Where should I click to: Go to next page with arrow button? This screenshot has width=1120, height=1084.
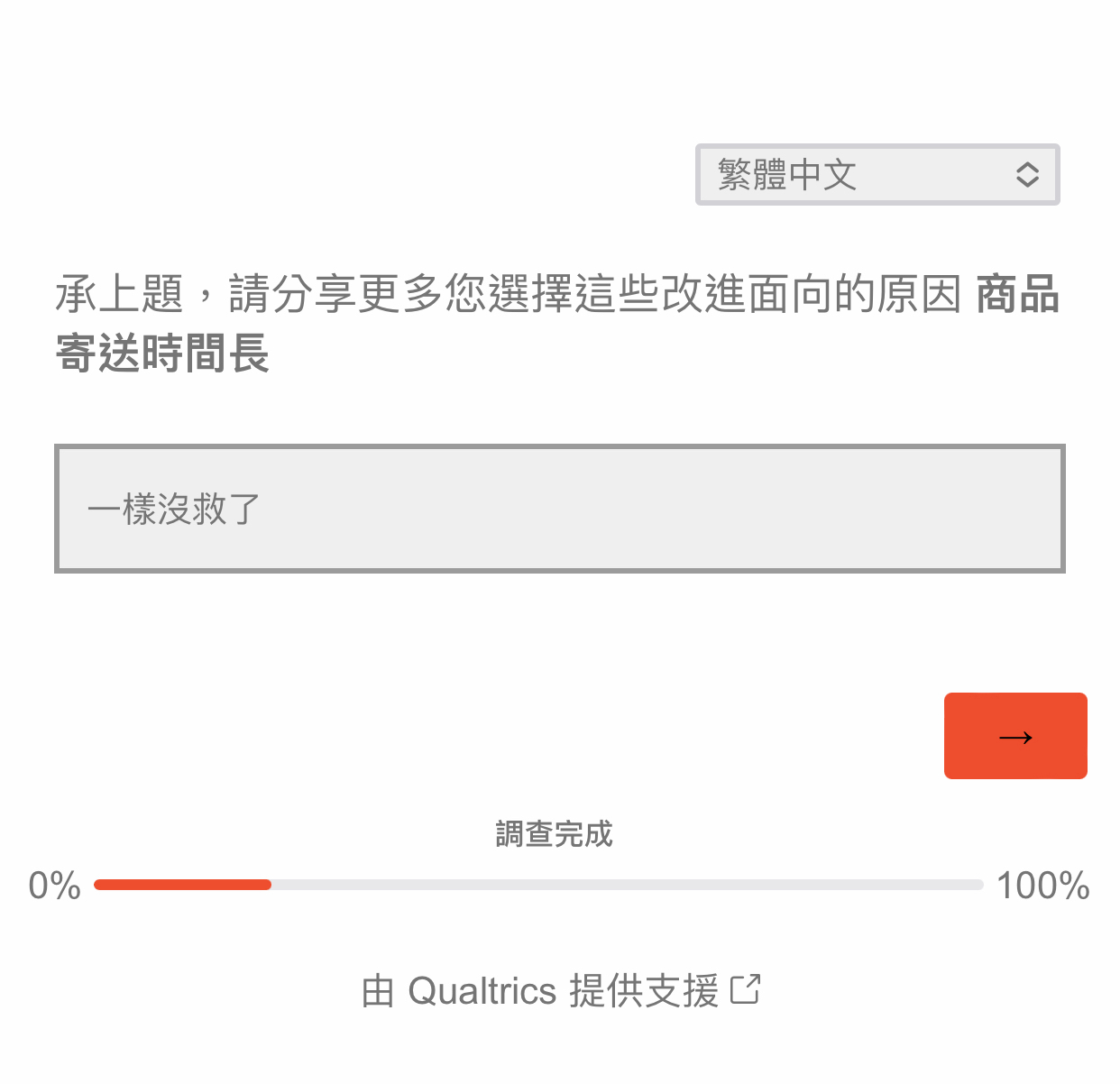pyautogui.click(x=1014, y=736)
